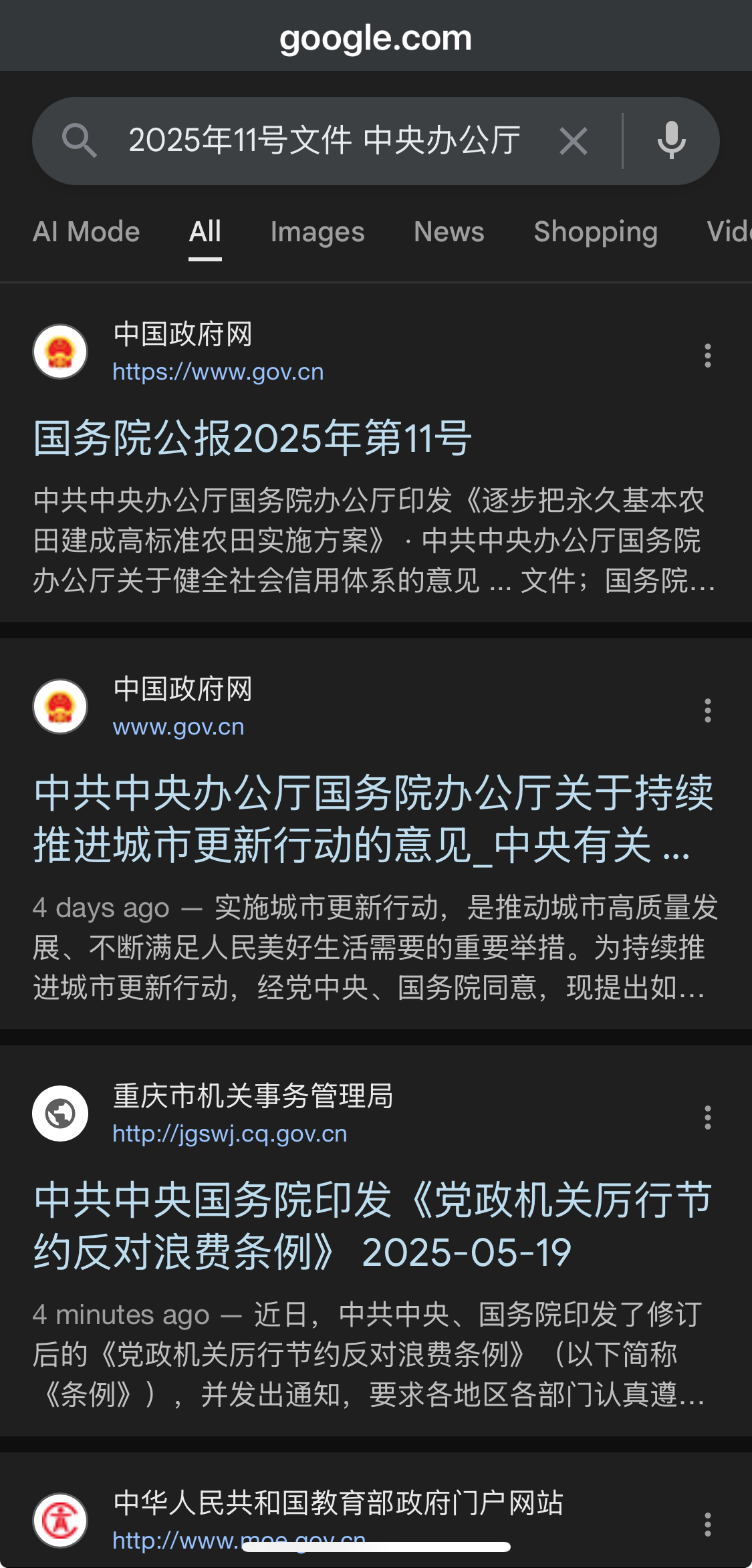The height and width of the screenshot is (1568, 752).
Task: Open the 国务院公报2025年第11号 result
Action: coord(253,438)
